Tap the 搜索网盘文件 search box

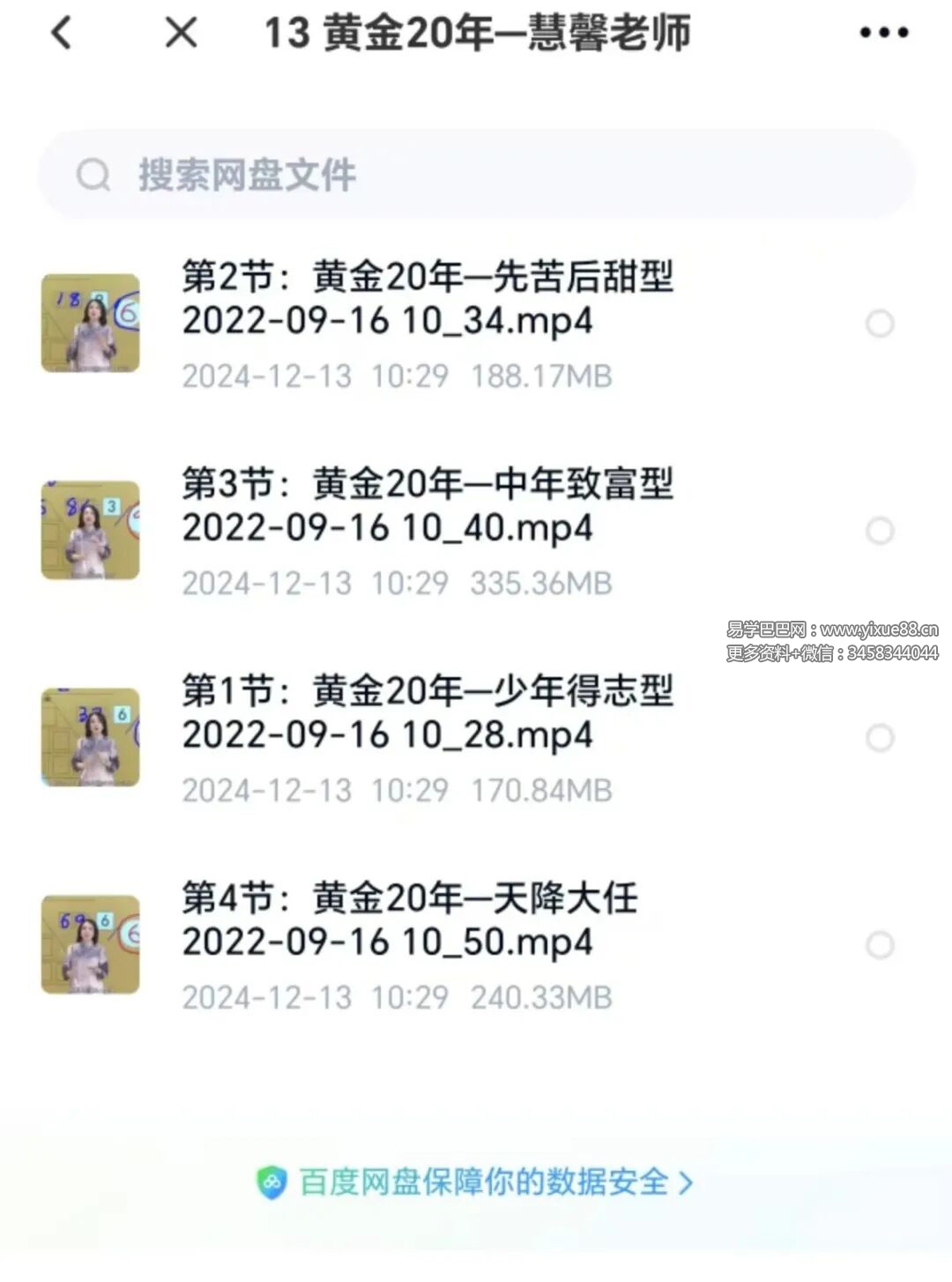coord(476,175)
